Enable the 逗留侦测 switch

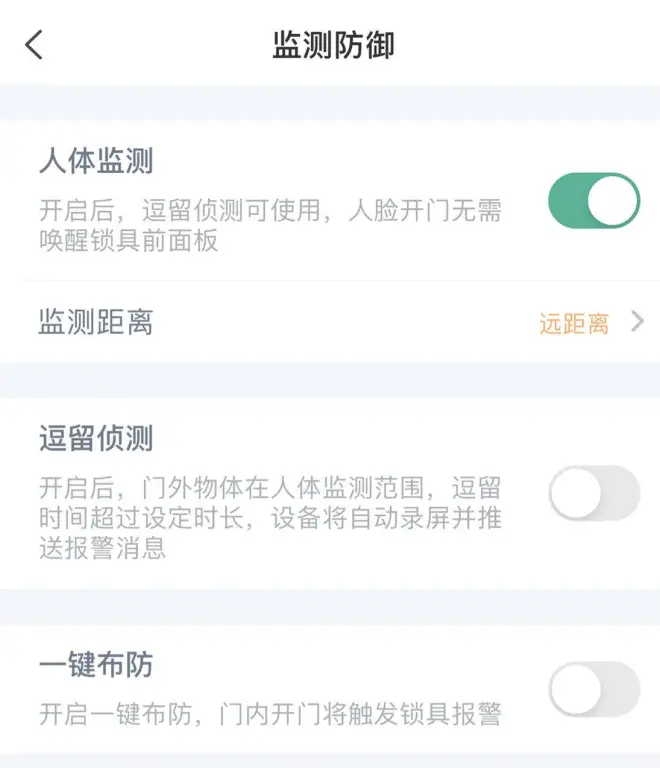pyautogui.click(x=593, y=493)
